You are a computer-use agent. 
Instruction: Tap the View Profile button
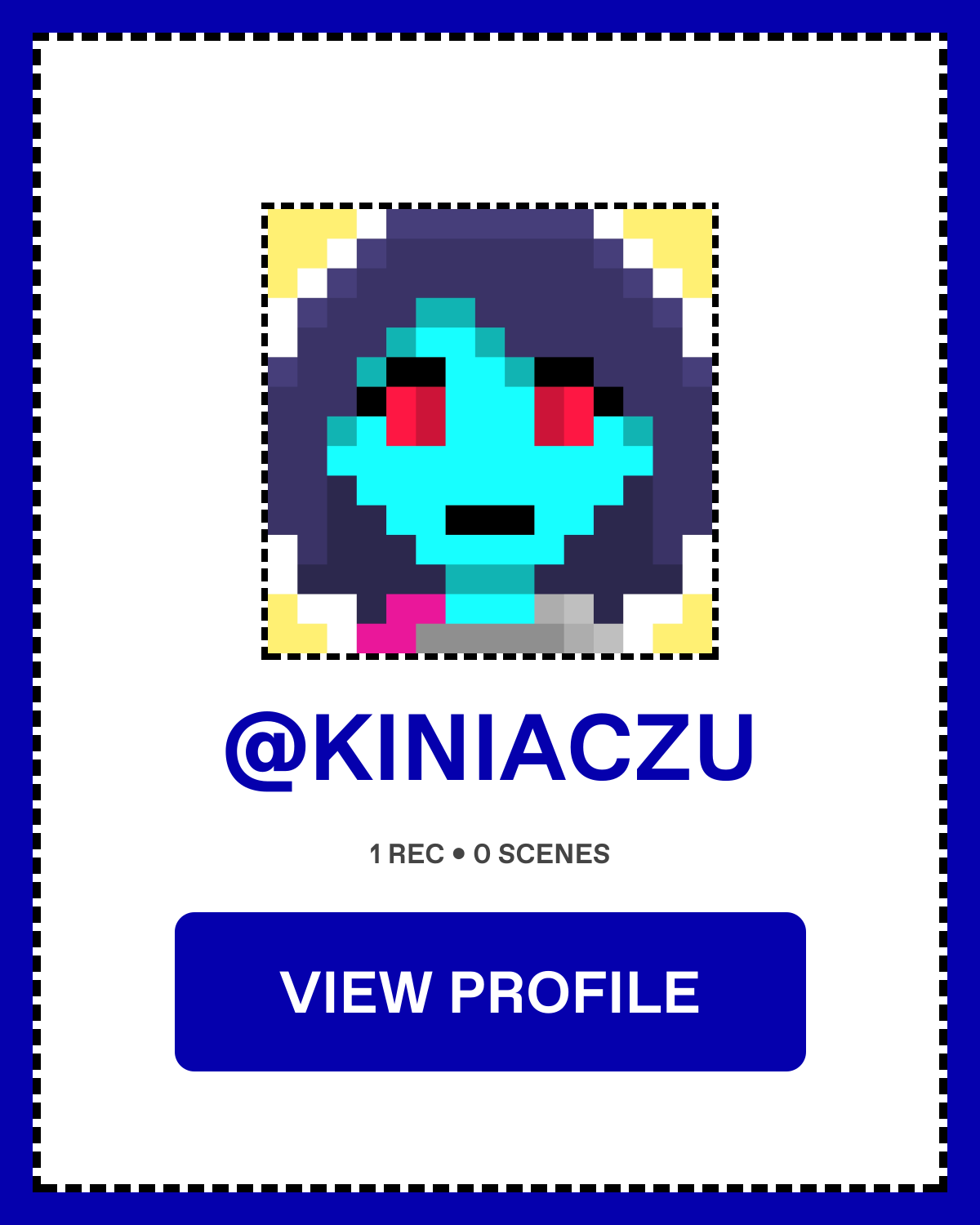(x=490, y=991)
